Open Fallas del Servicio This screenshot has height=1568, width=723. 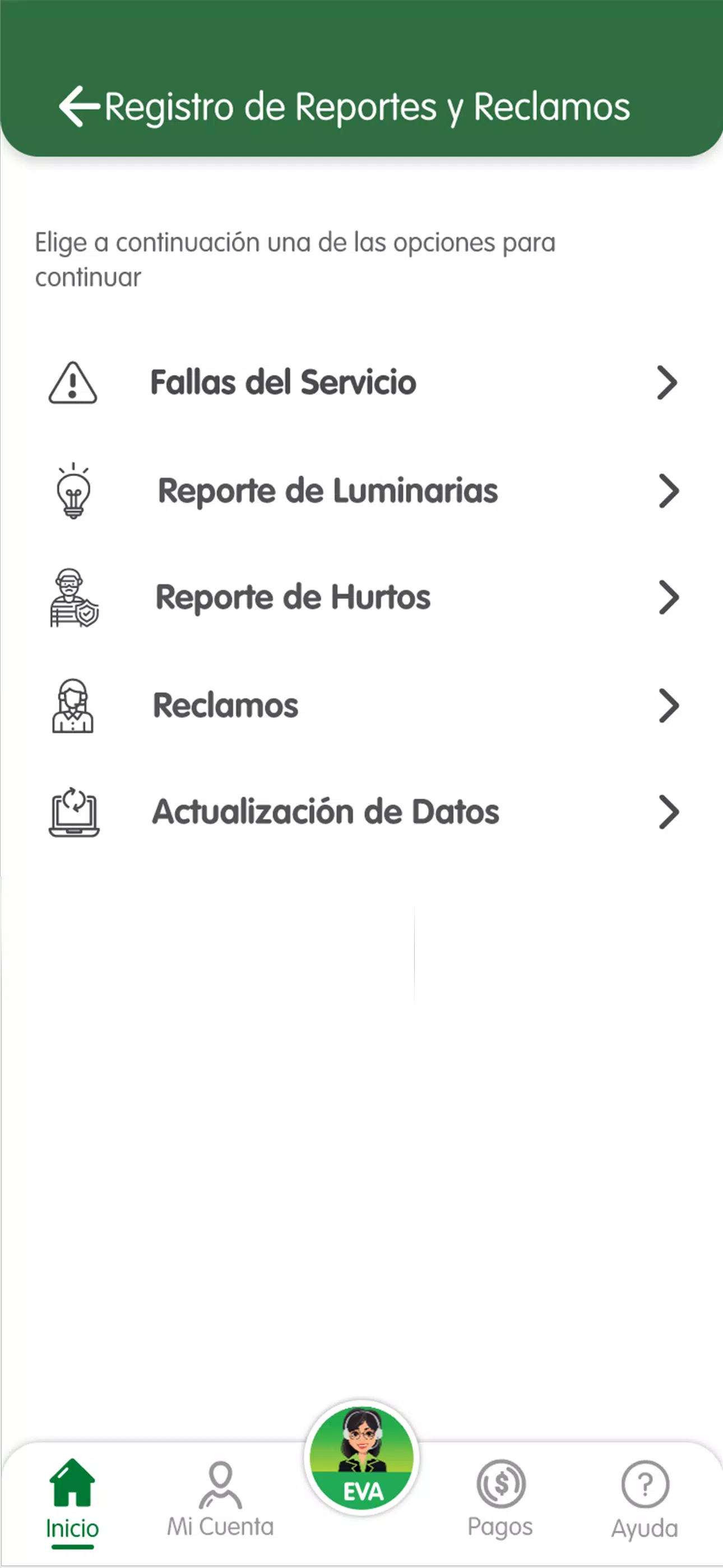[361, 383]
